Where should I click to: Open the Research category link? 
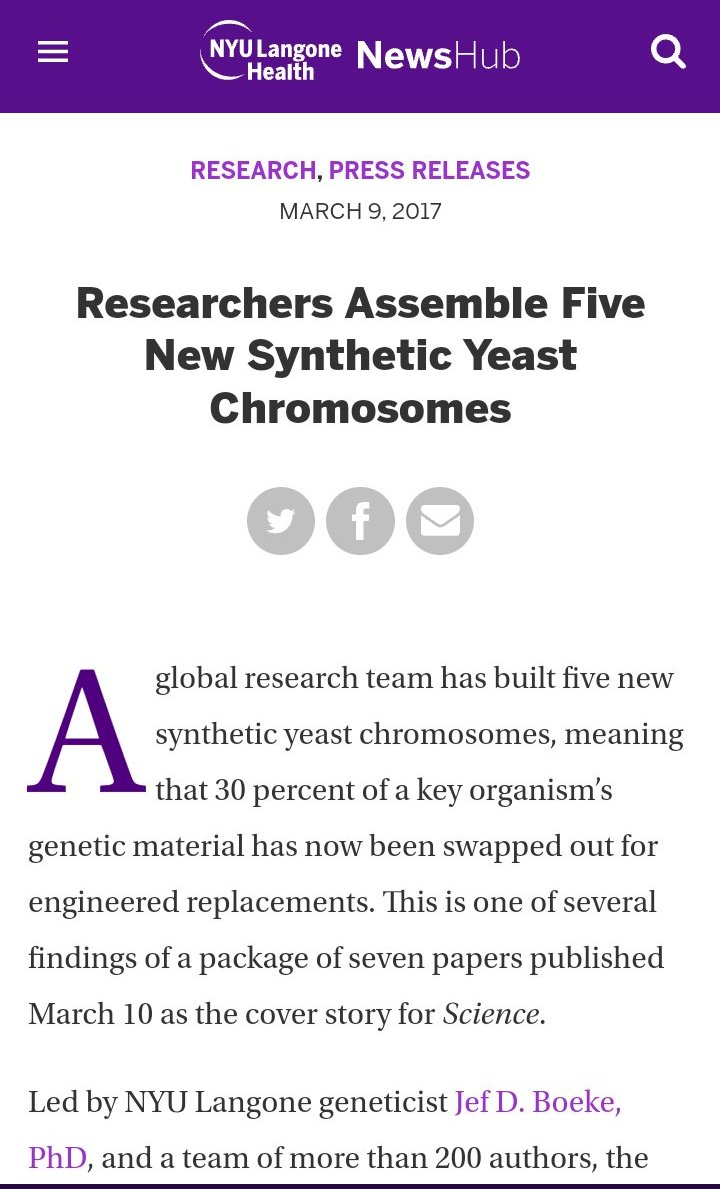(253, 171)
